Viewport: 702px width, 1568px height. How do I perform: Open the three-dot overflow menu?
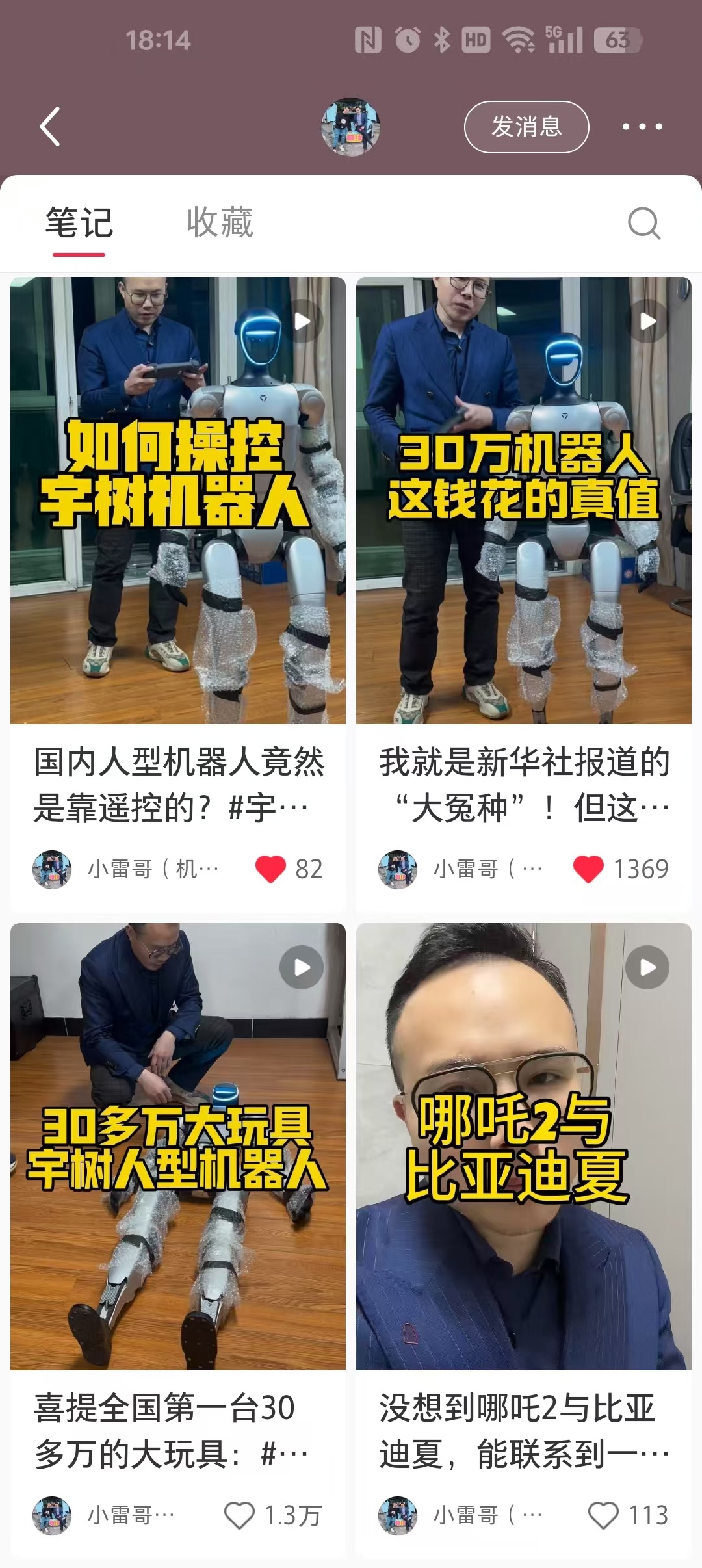pos(642,127)
